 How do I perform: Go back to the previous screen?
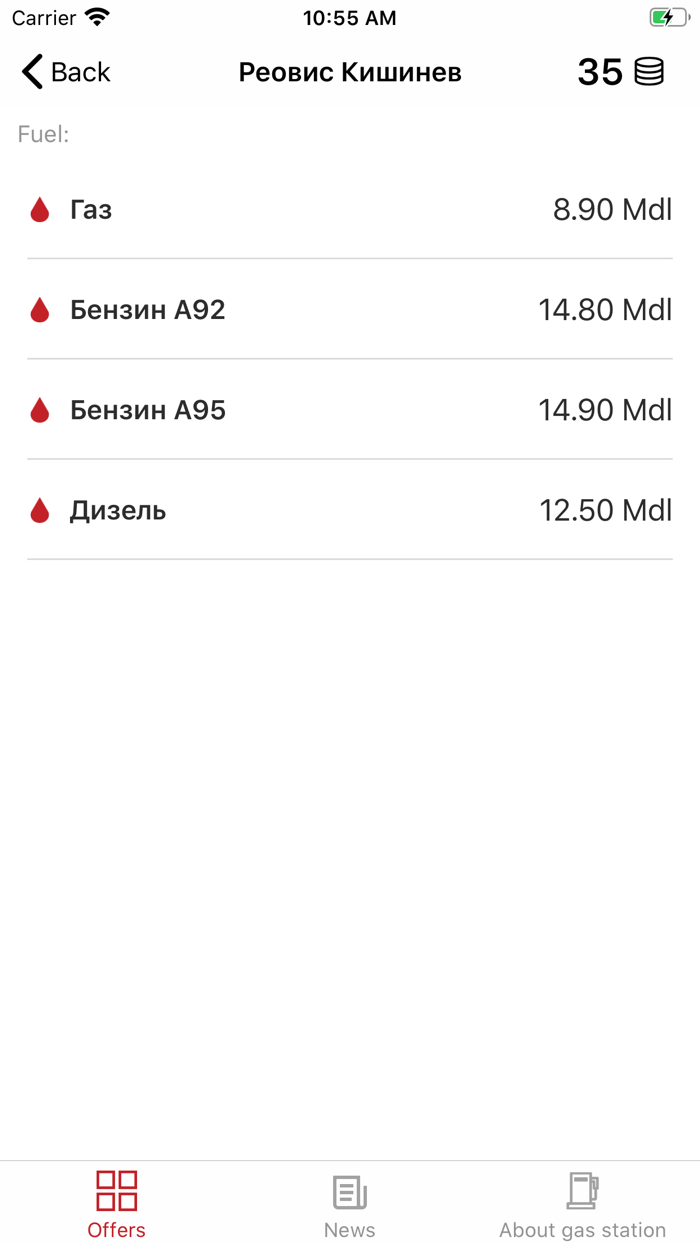pos(66,72)
